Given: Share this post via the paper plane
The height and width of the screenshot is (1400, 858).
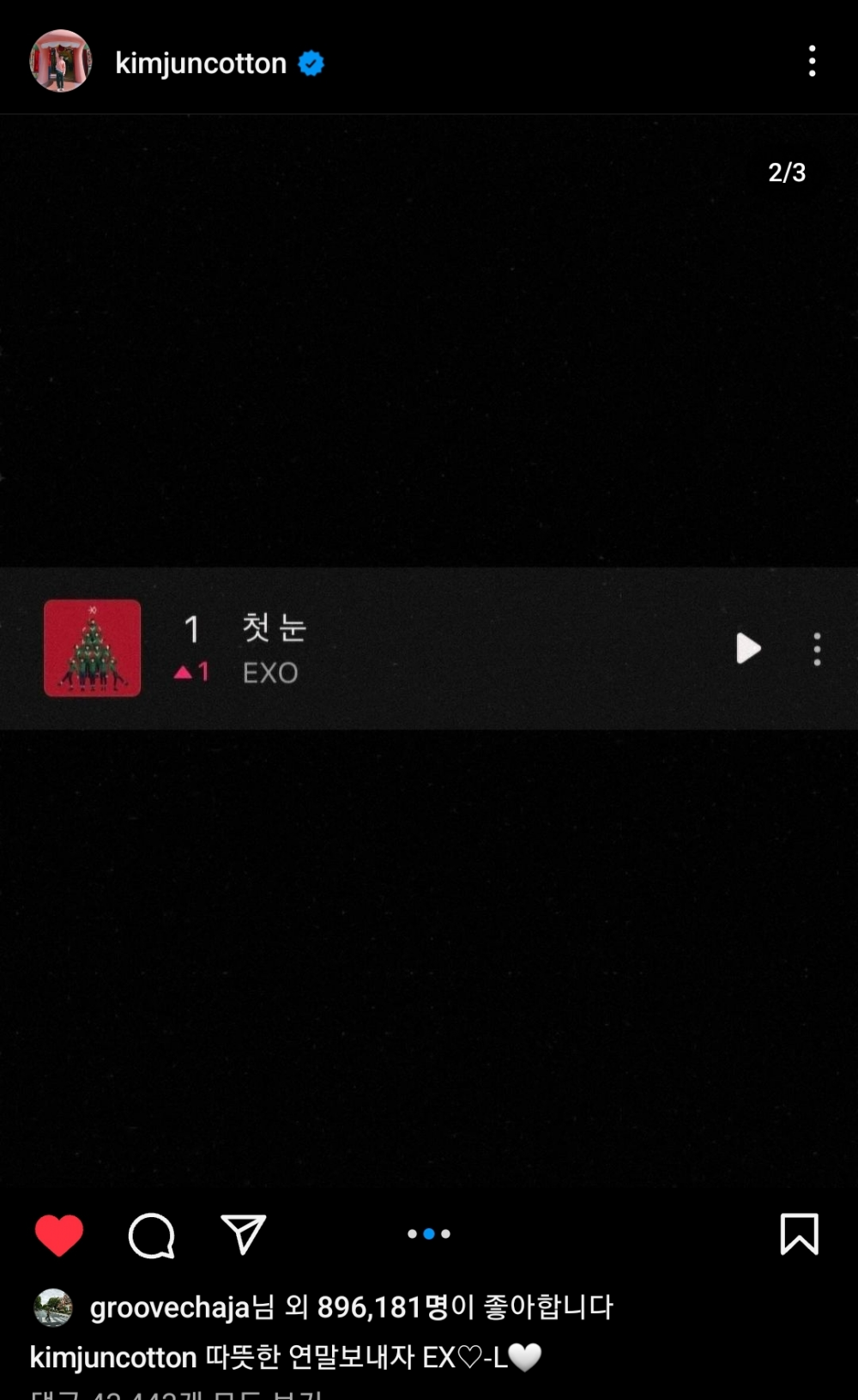Looking at the screenshot, I should click(x=244, y=1234).
